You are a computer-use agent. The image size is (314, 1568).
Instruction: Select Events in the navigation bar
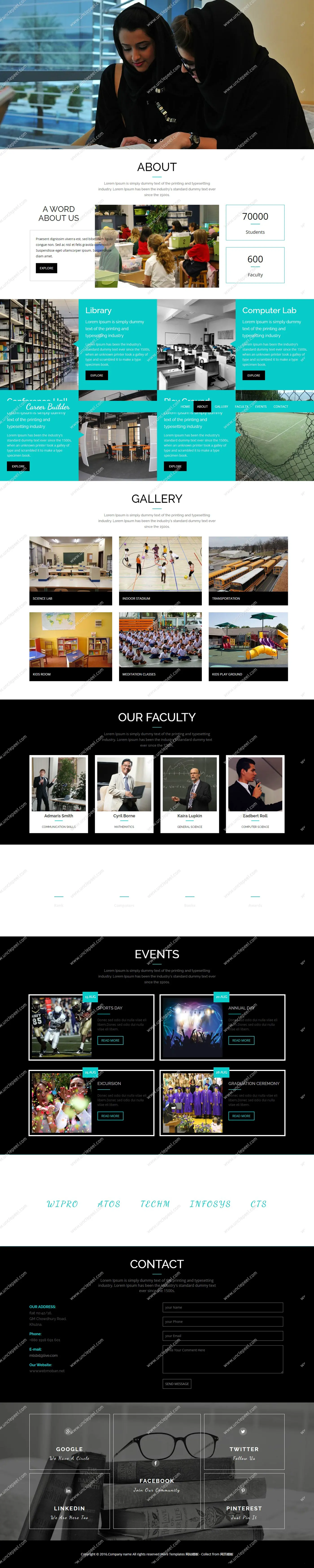pyautogui.click(x=261, y=406)
